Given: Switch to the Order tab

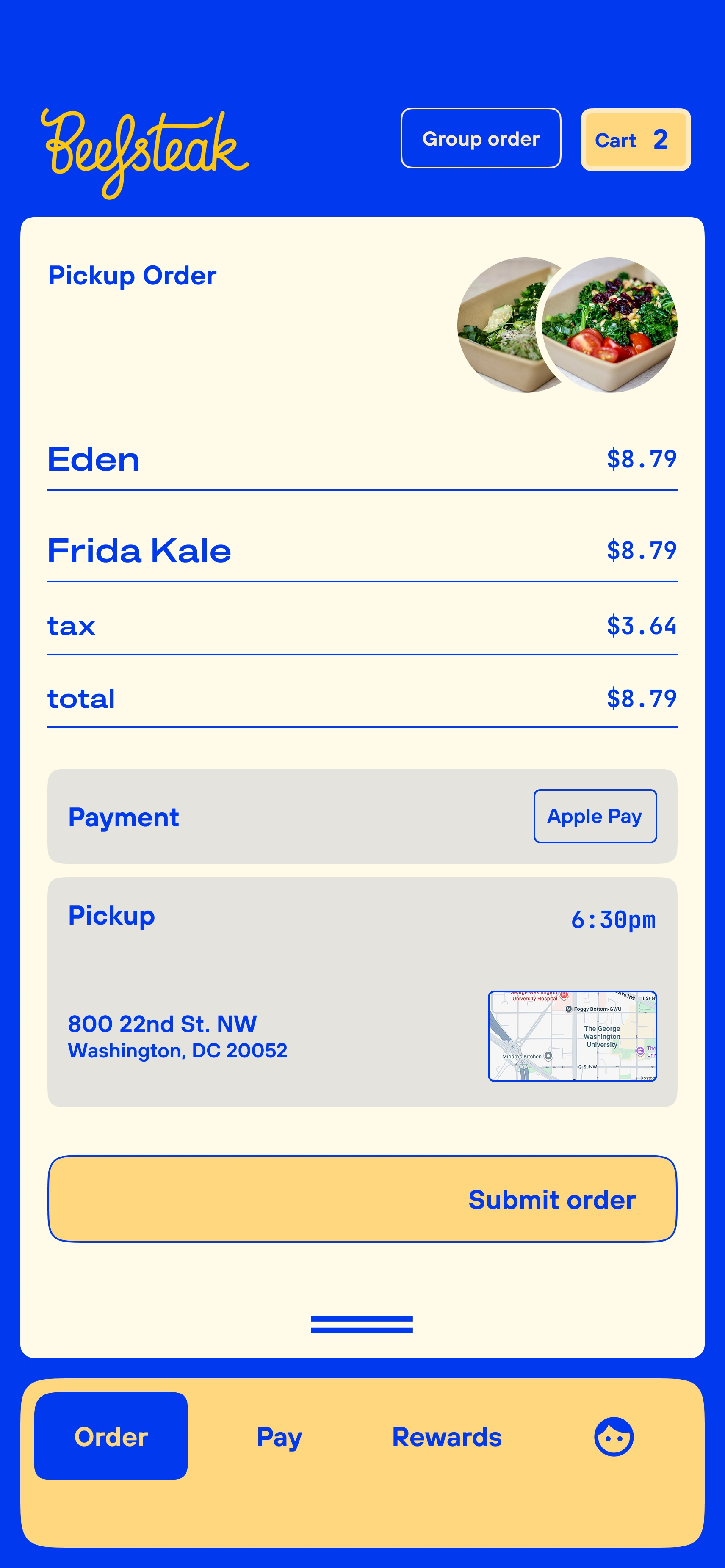Looking at the screenshot, I should (x=111, y=1436).
